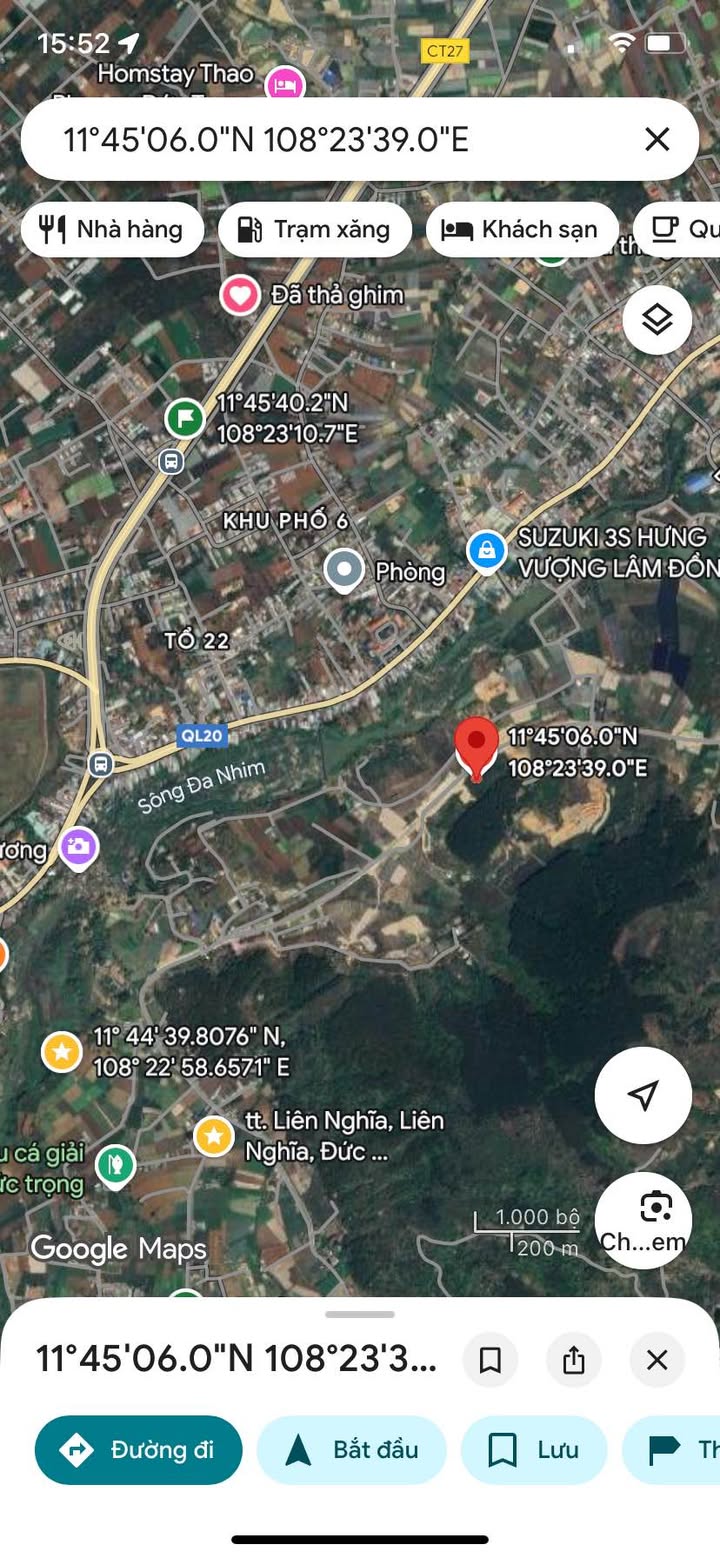Select the SUZUKI 3S Hưng Vượng marker
The image size is (720, 1558).
[486, 550]
